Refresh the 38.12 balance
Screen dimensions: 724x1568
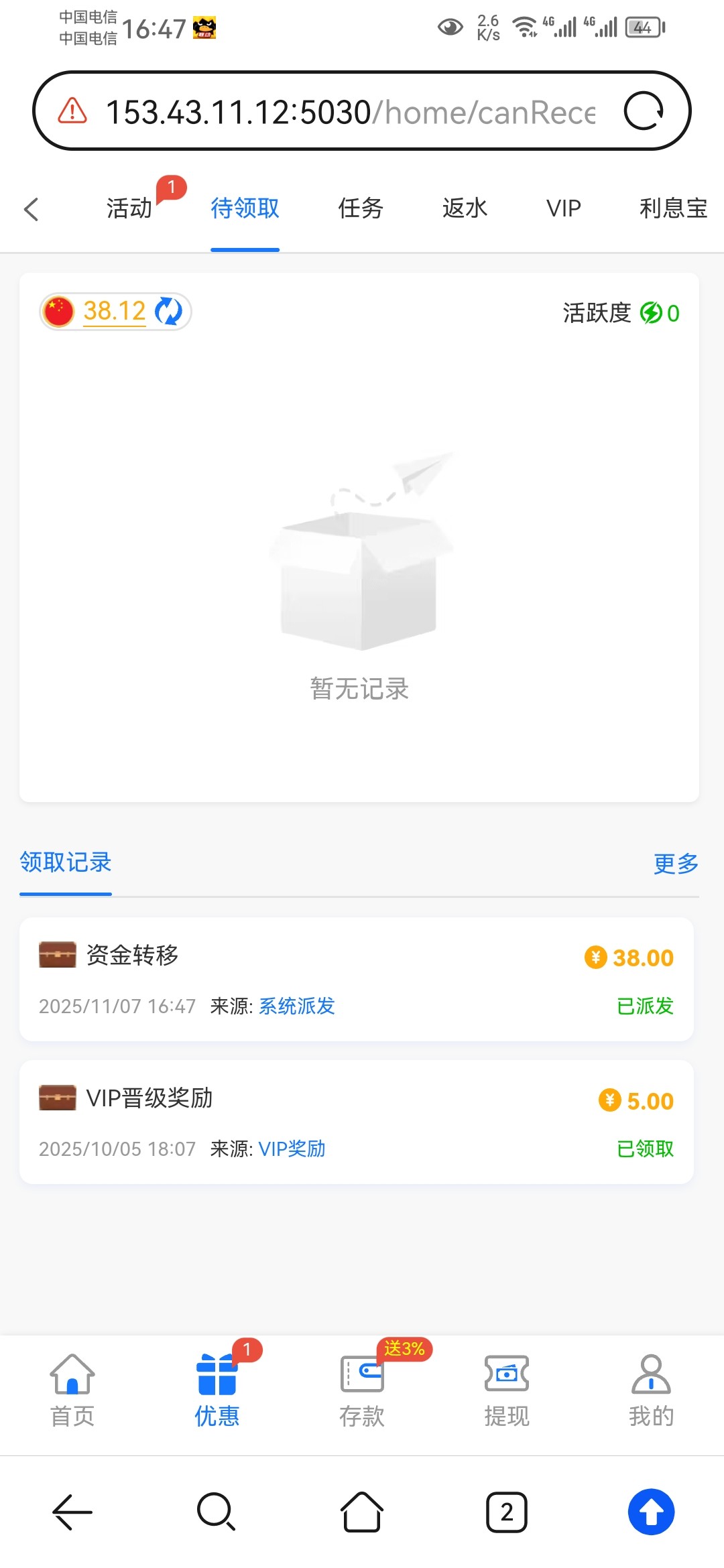click(168, 312)
